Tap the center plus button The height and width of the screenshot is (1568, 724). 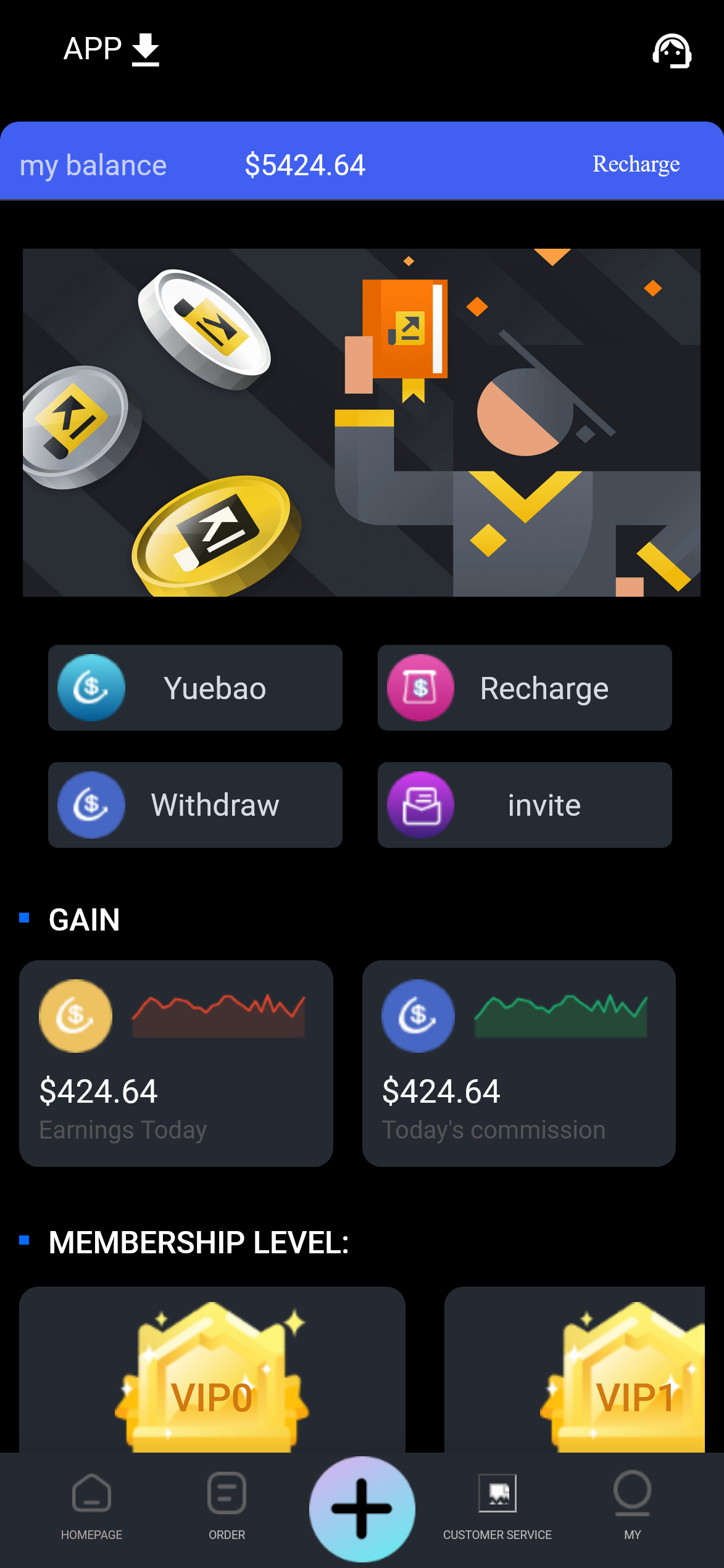[x=362, y=1509]
